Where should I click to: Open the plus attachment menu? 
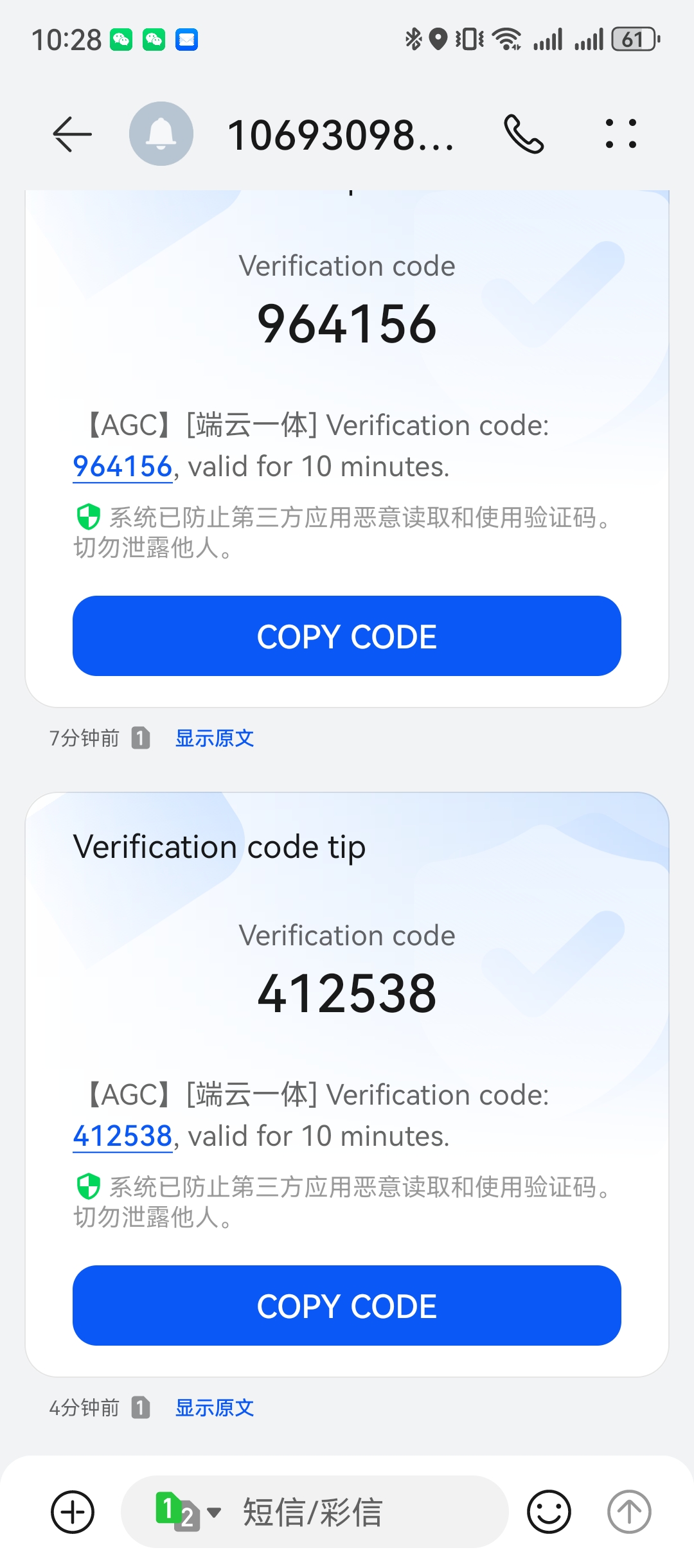(x=73, y=1511)
